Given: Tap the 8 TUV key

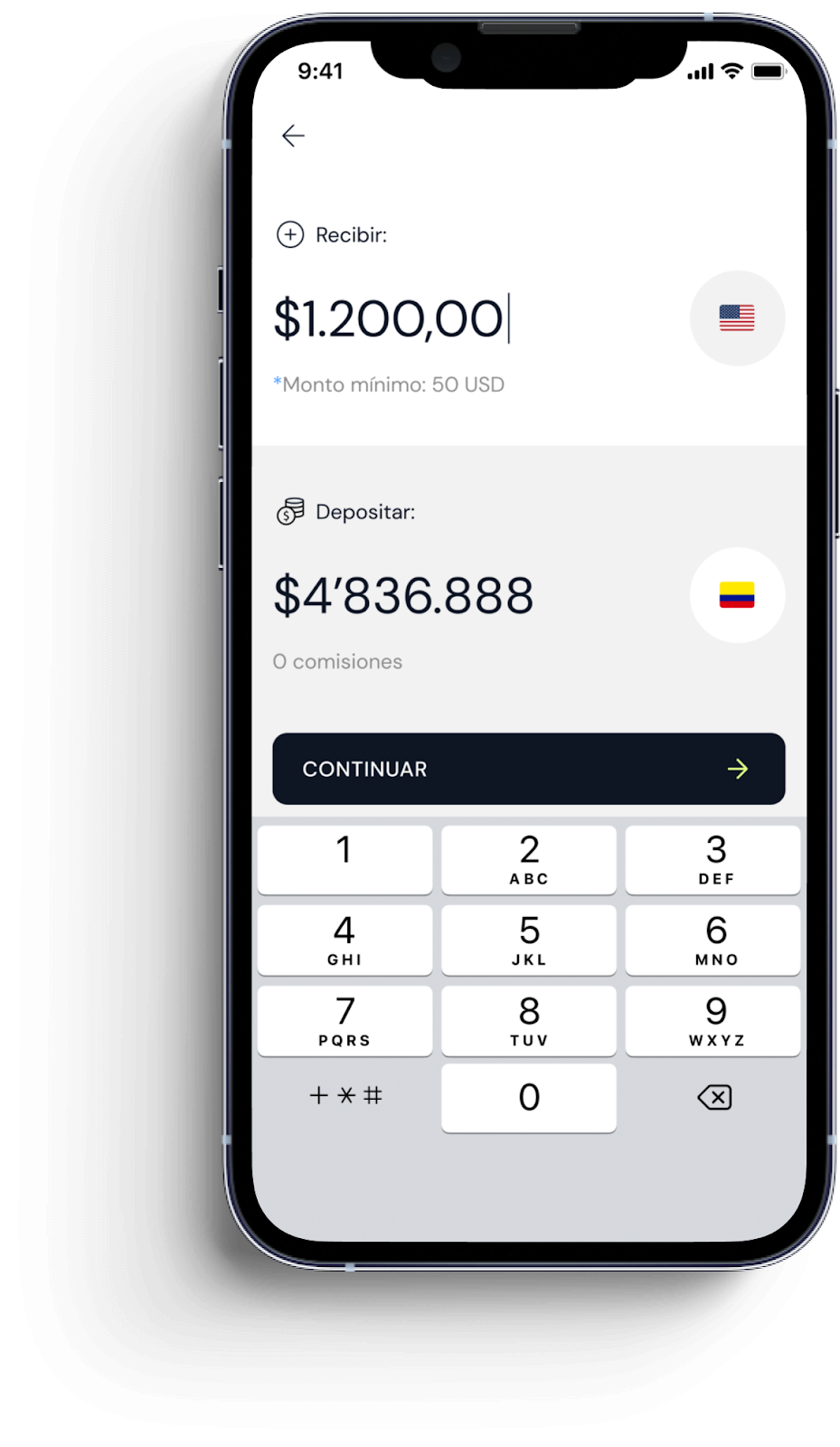Looking at the screenshot, I should [x=529, y=1021].
